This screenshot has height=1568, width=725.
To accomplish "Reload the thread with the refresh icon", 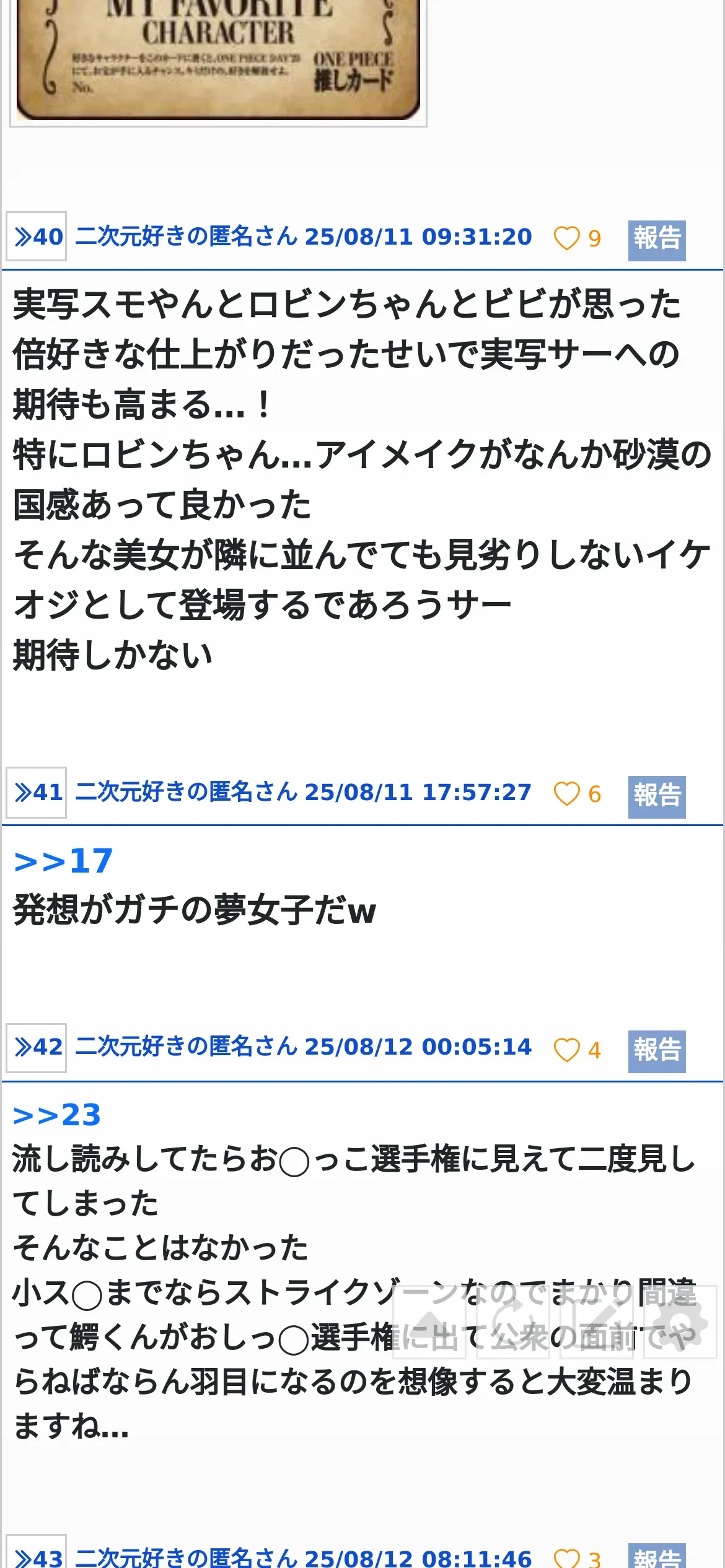I will pyautogui.click(x=512, y=1322).
